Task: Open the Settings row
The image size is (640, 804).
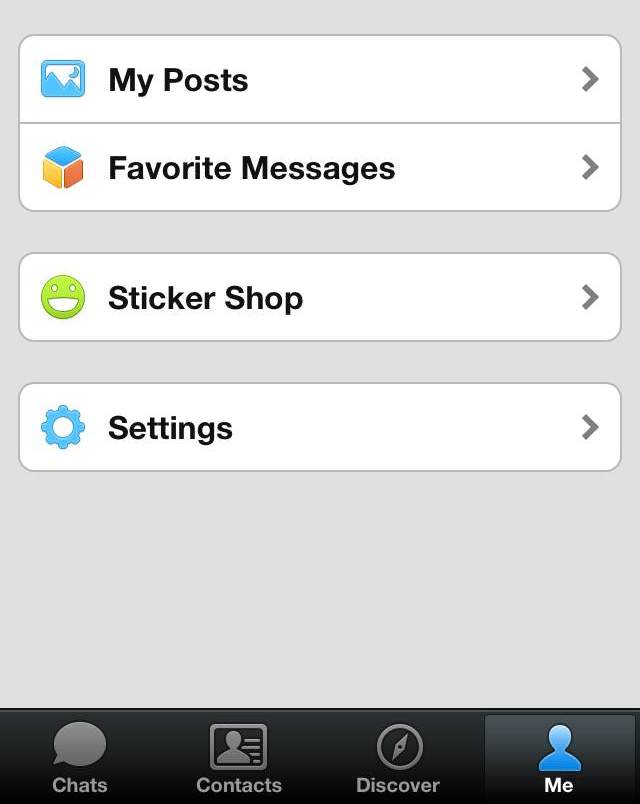Action: (320, 428)
